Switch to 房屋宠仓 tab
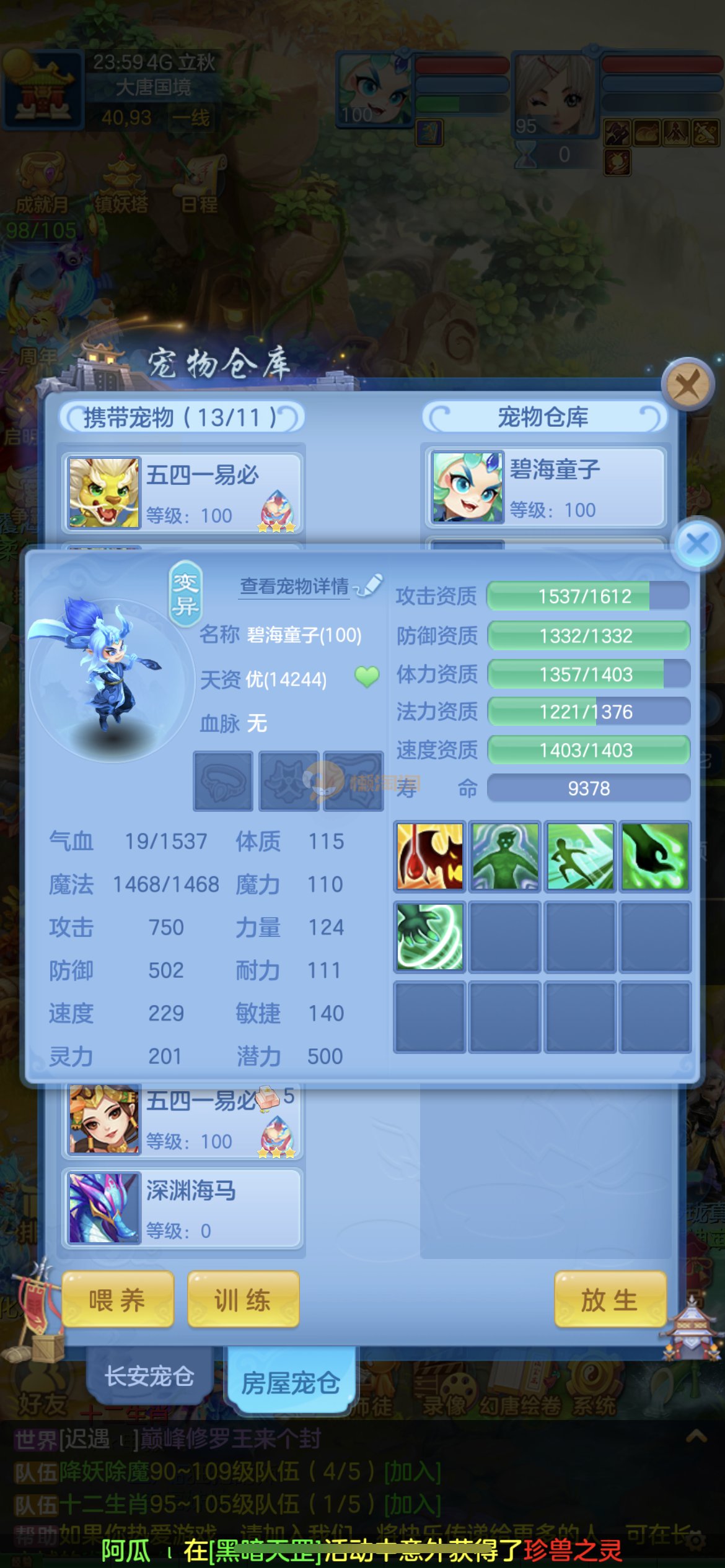725x1568 pixels. 290,1383
